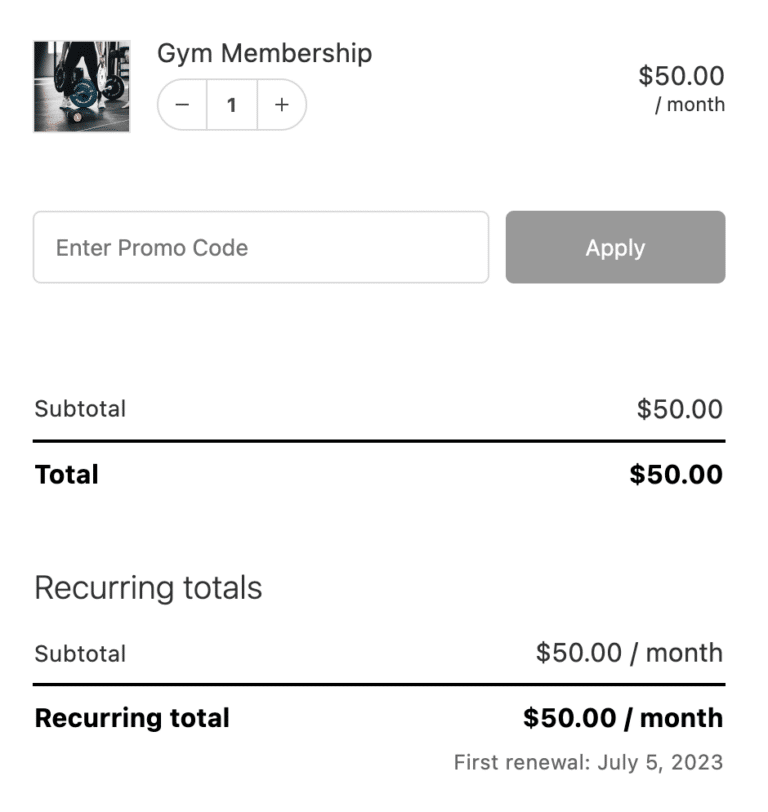Click the promo code Apply button area

pyautogui.click(x=615, y=248)
